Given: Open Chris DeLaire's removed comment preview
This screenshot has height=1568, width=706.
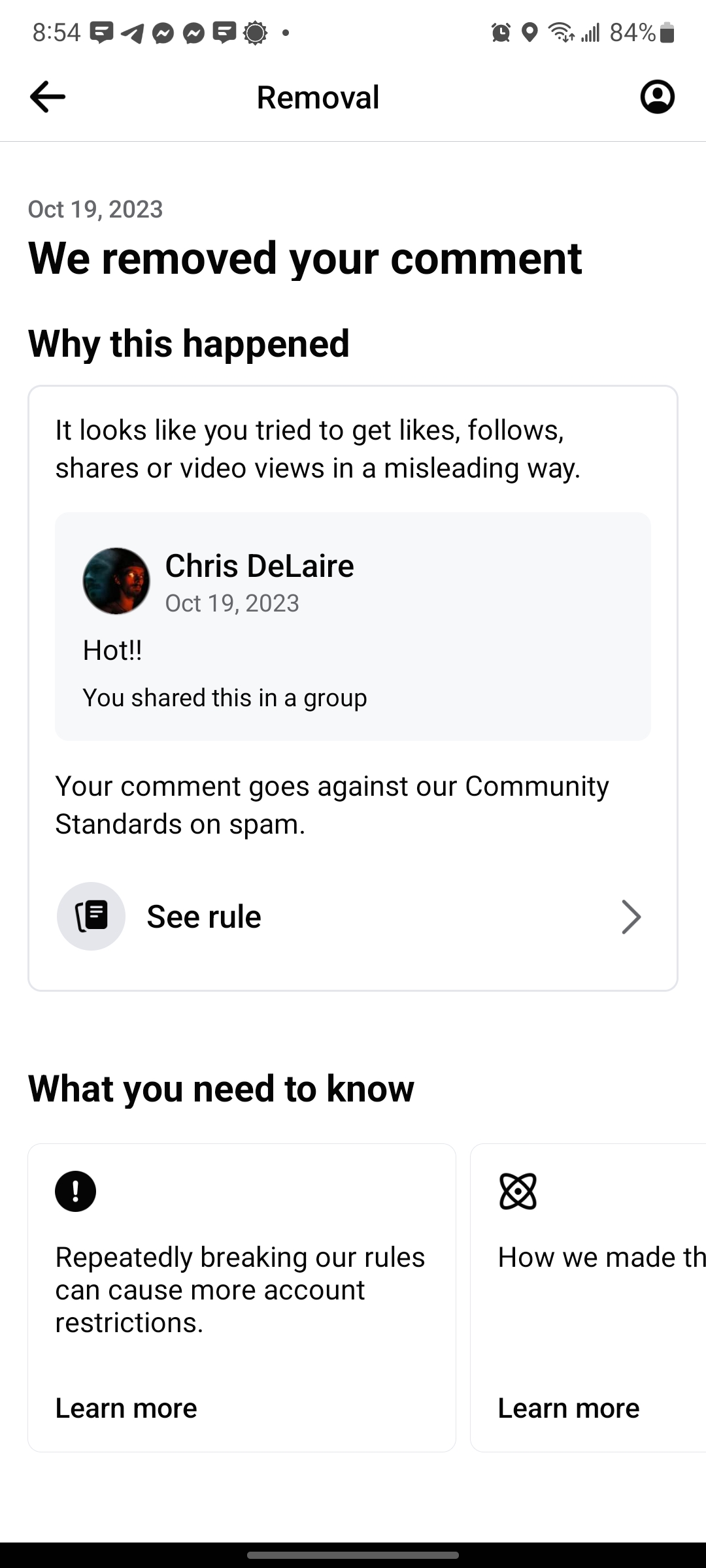Looking at the screenshot, I should pos(352,626).
